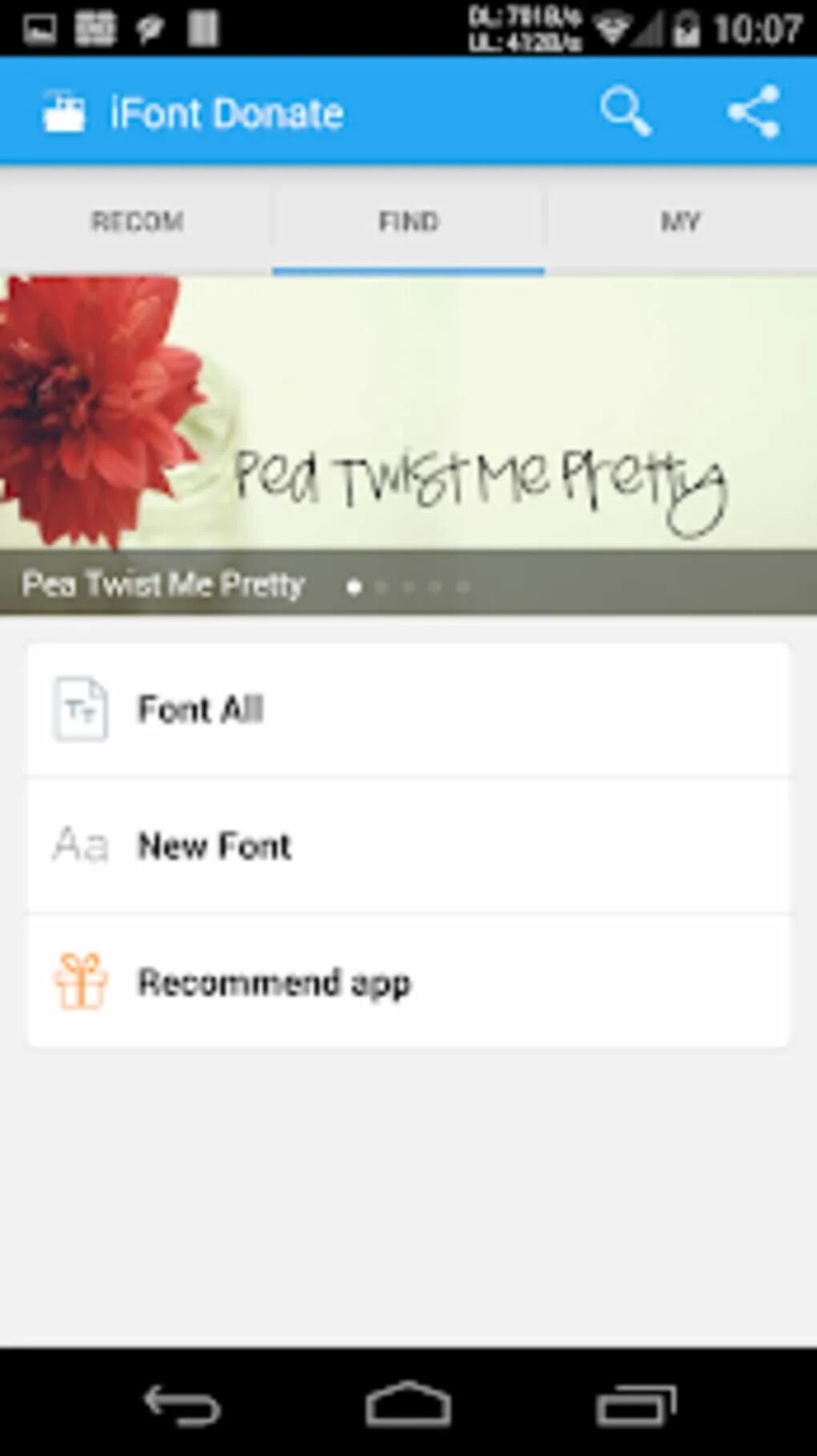Open the Pea Twist Me Pretty banner

tap(408, 446)
